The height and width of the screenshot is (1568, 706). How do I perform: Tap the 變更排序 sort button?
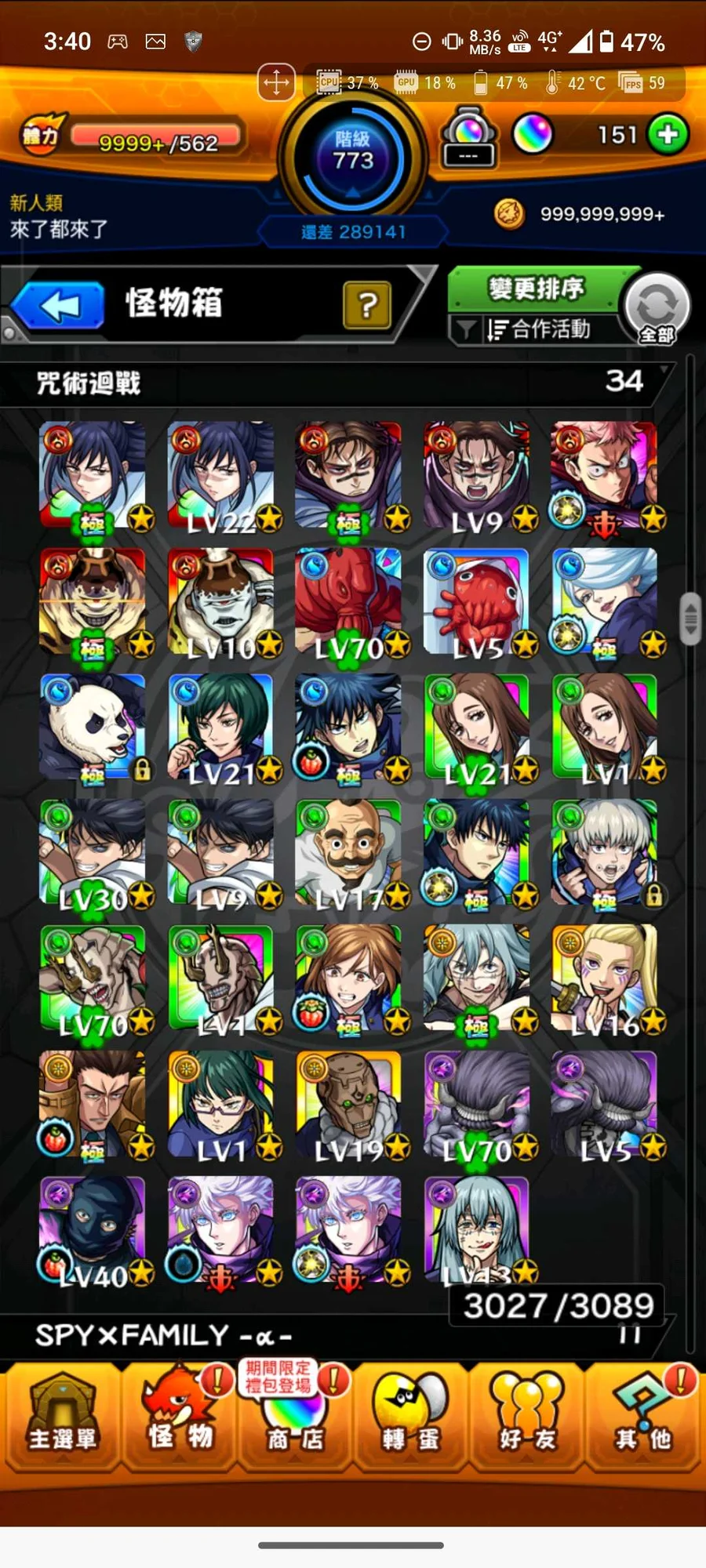pos(537,289)
